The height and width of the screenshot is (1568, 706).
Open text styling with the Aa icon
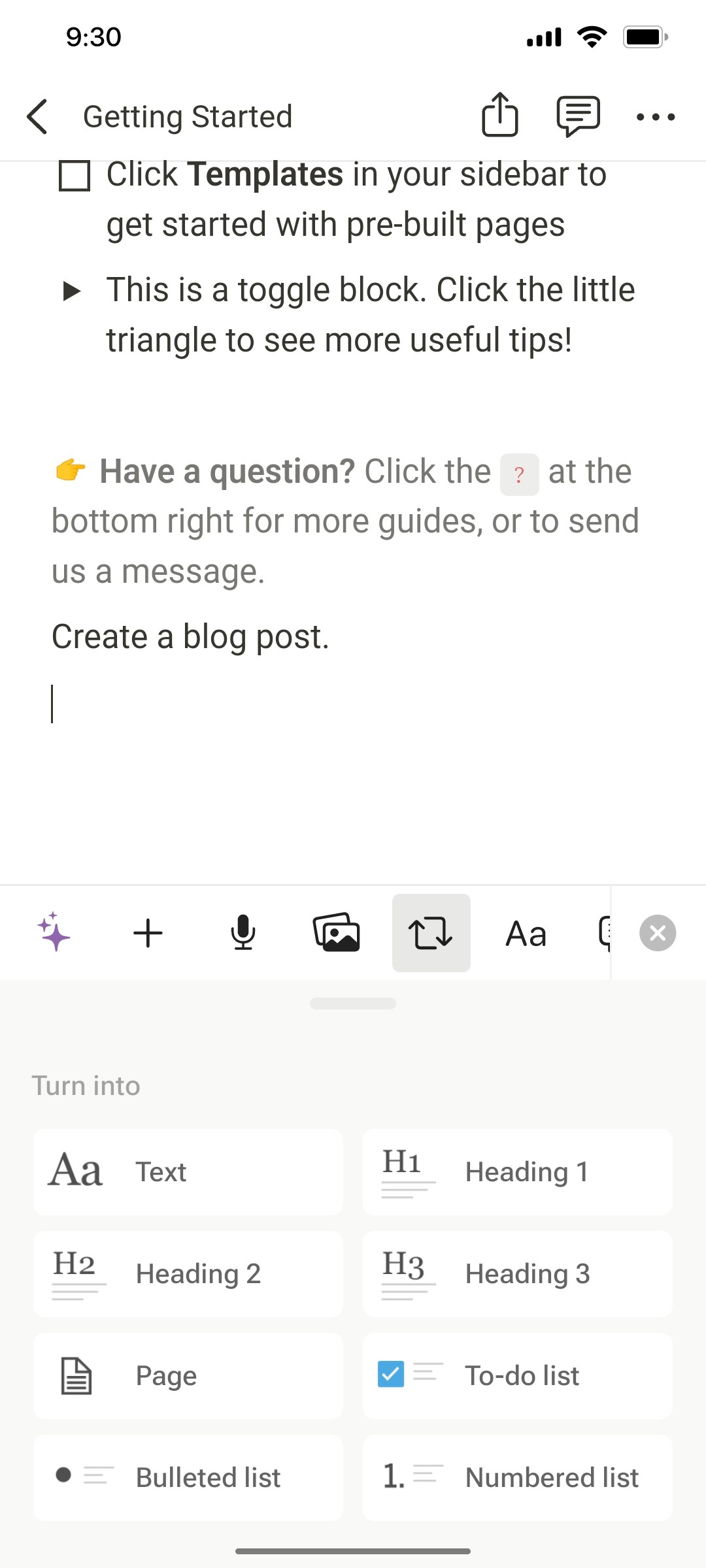pos(526,932)
